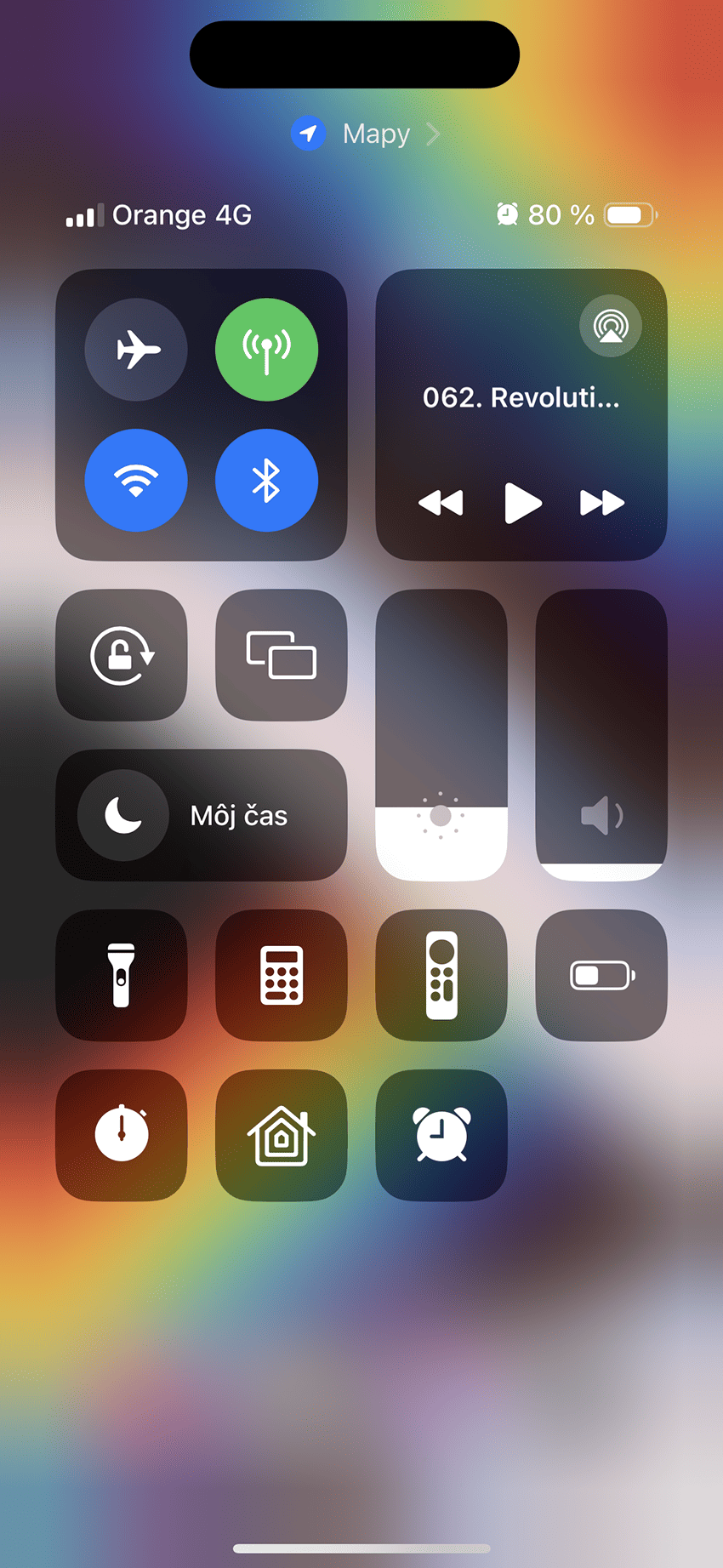Play the 062. Revoluti... track
This screenshot has width=723, height=1568.
pos(521,502)
